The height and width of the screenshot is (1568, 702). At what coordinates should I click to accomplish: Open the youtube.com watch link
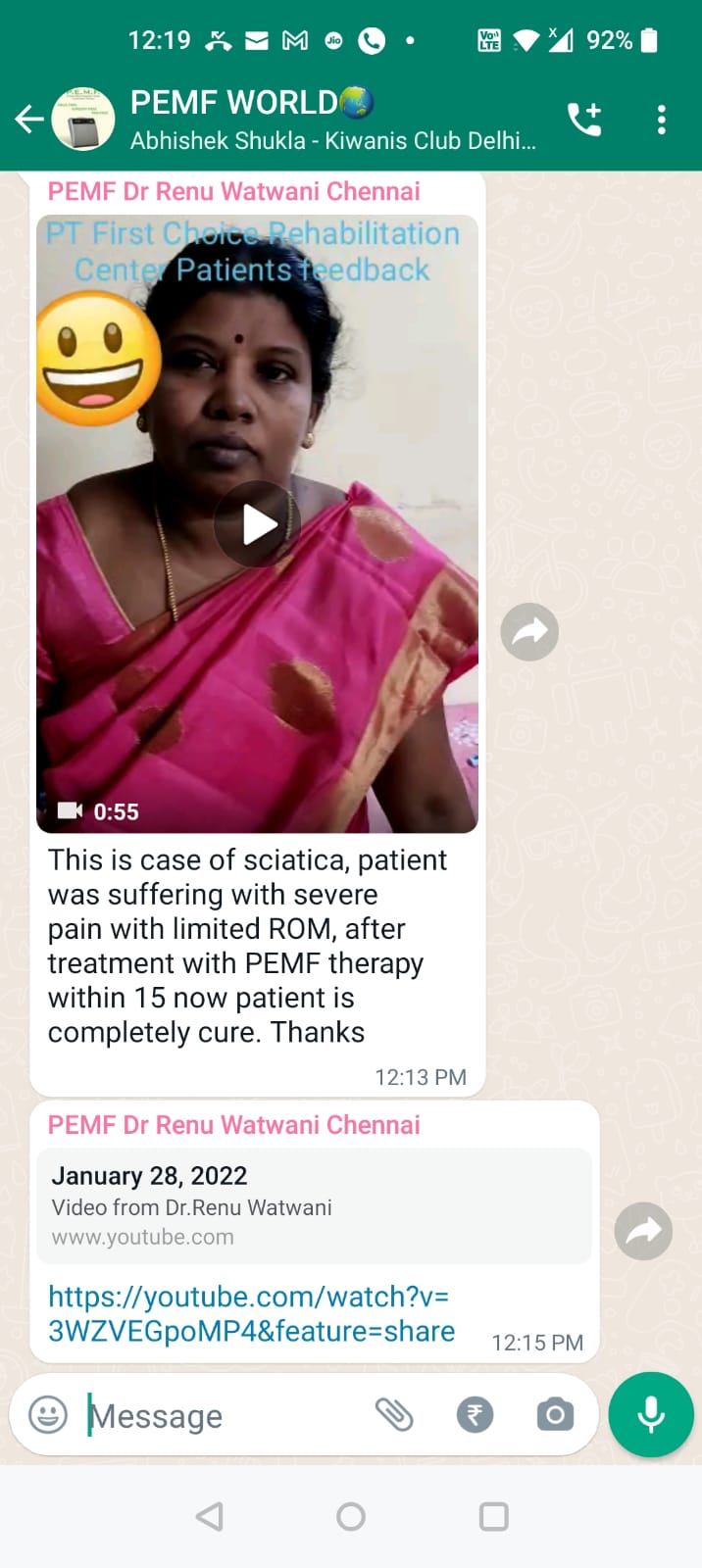[x=251, y=1314]
